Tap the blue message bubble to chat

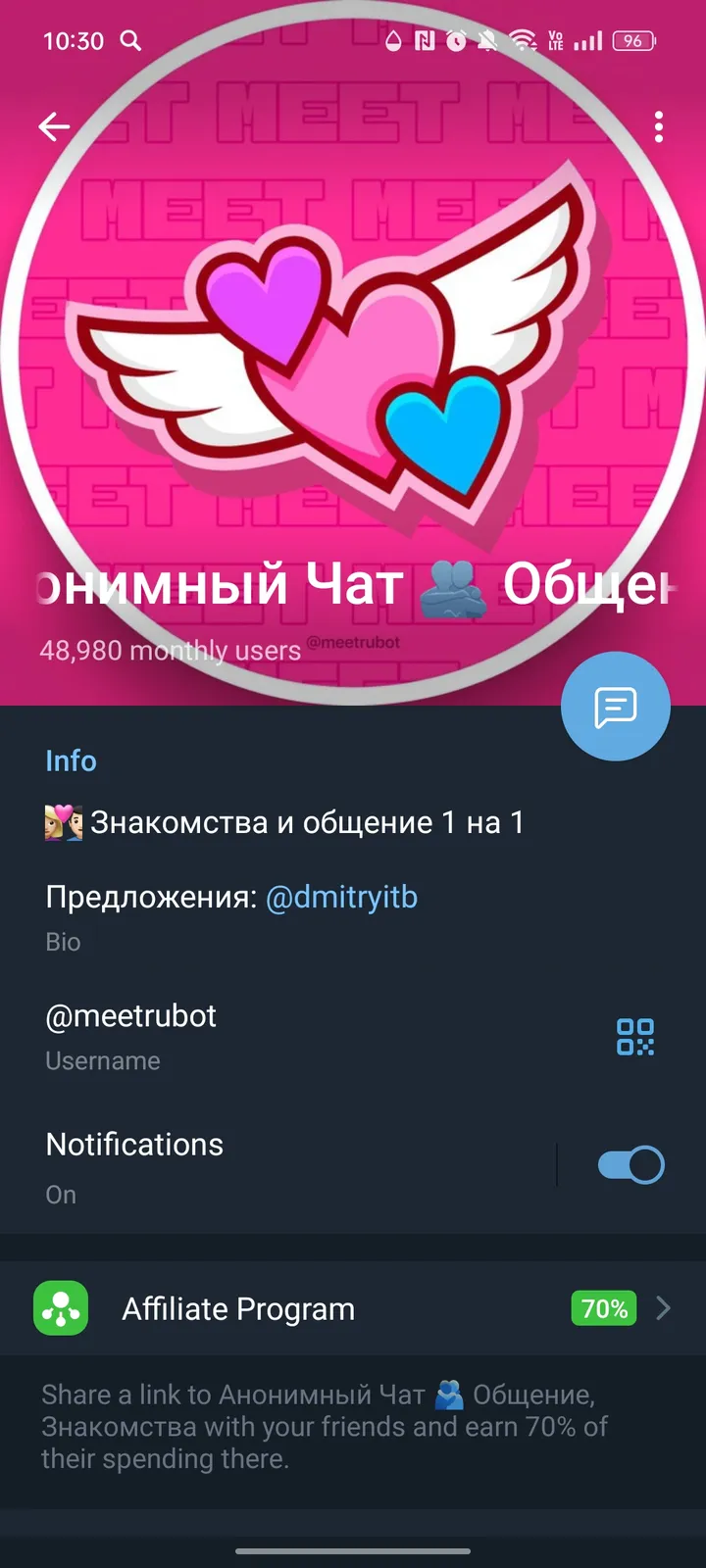[615, 706]
